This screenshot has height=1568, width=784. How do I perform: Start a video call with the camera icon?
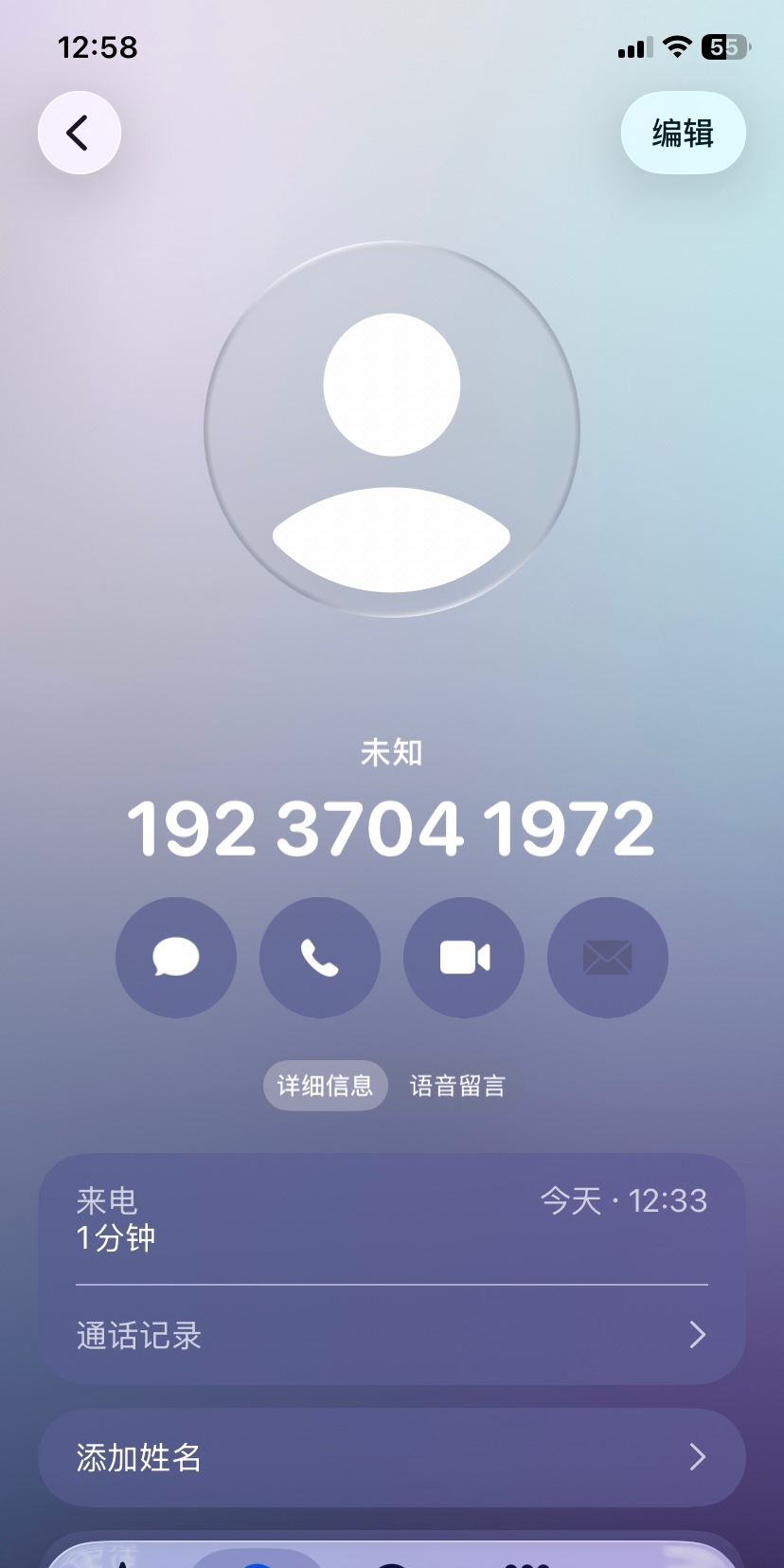click(464, 957)
